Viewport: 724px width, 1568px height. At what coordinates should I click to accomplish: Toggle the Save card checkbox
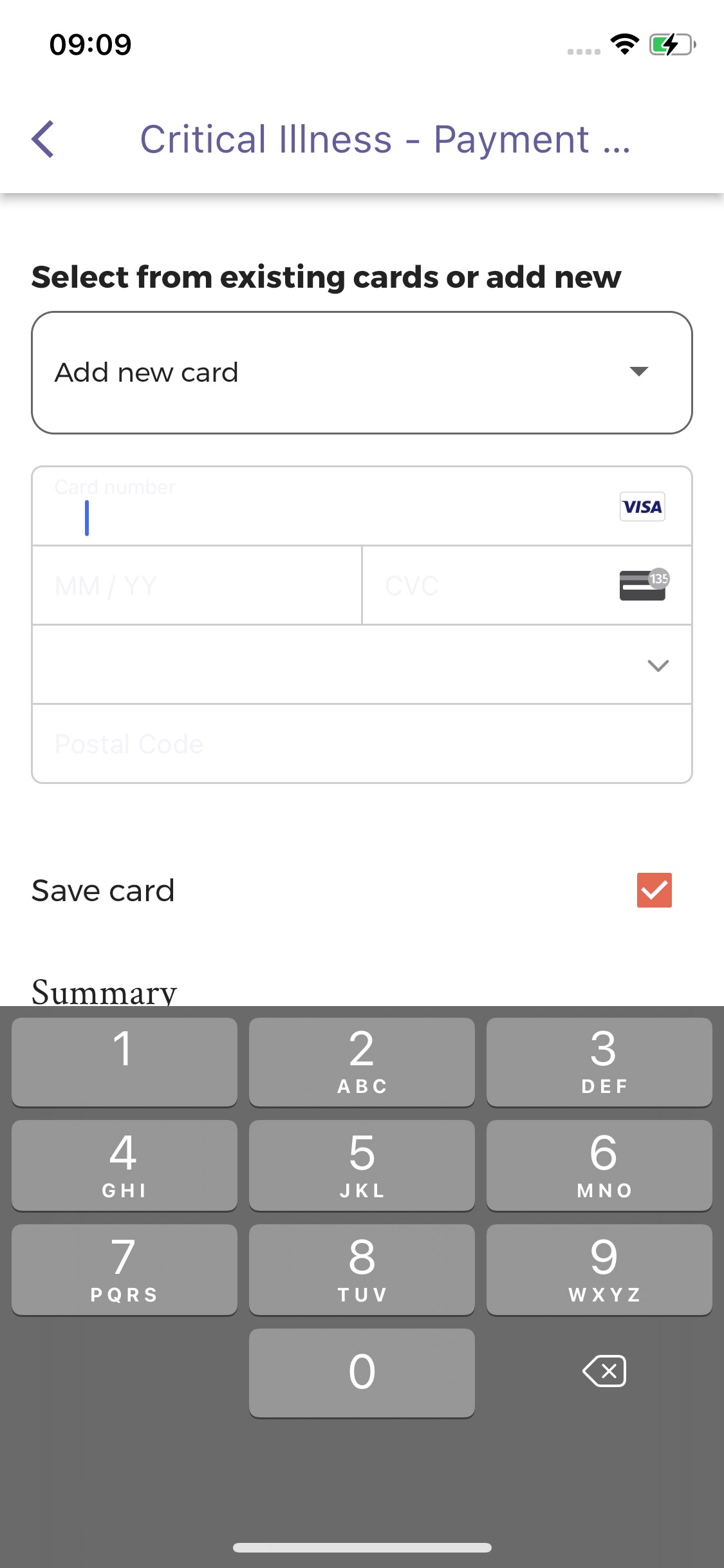tap(654, 891)
